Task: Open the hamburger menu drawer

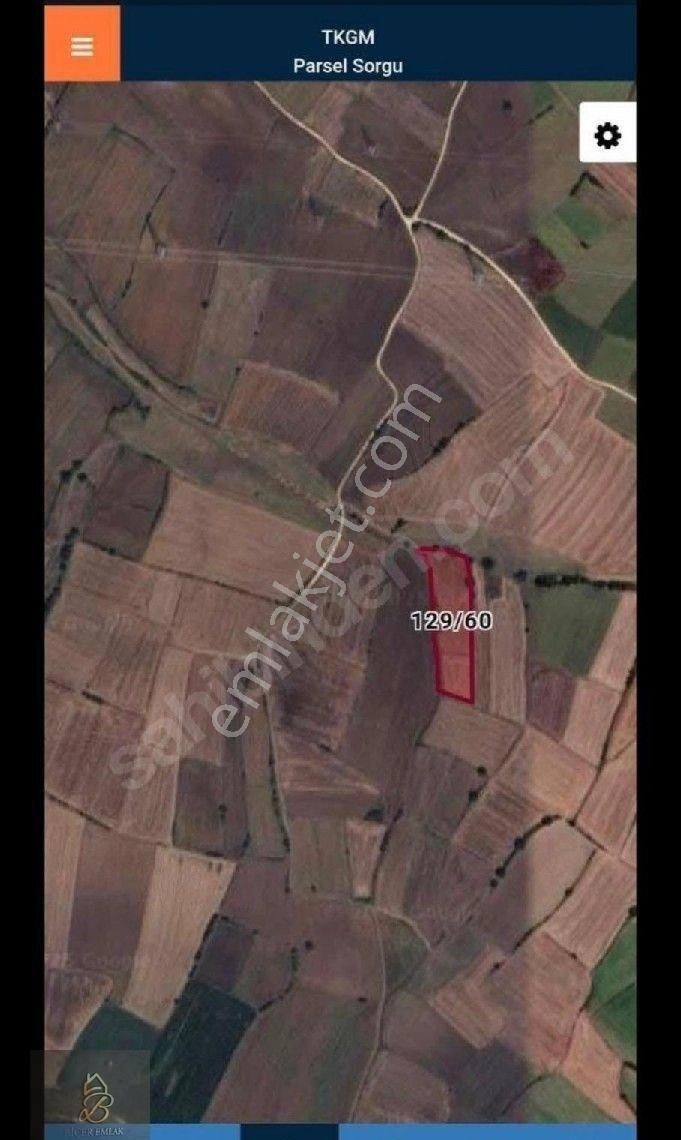Action: (82, 46)
